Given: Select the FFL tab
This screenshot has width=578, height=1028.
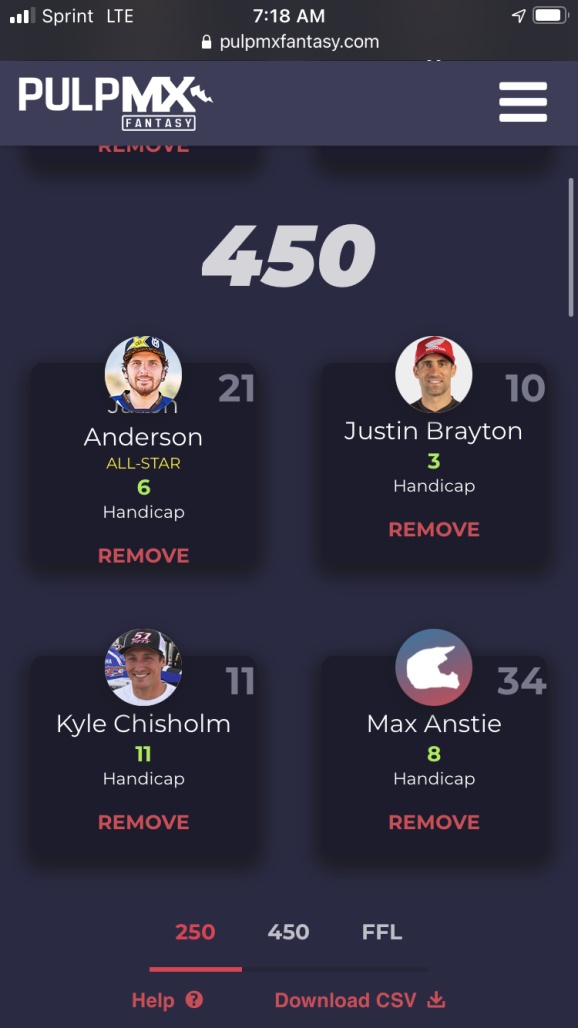Looking at the screenshot, I should point(381,932).
